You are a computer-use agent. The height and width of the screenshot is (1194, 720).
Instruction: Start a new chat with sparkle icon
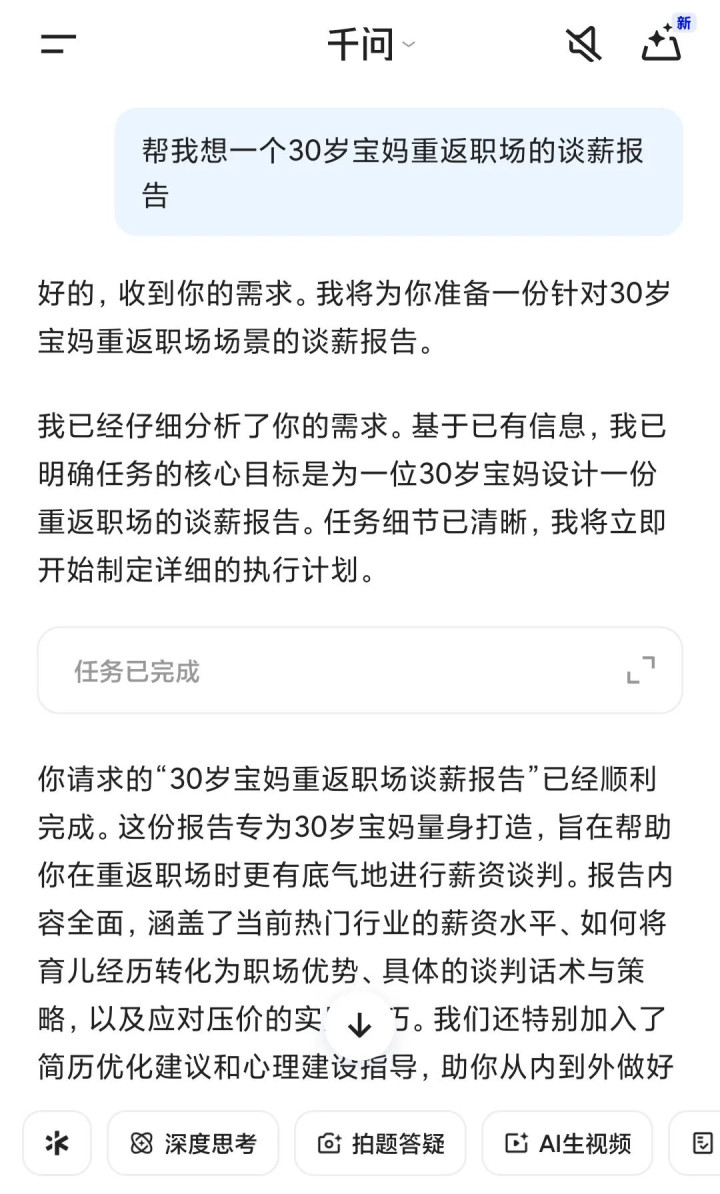coord(662,44)
